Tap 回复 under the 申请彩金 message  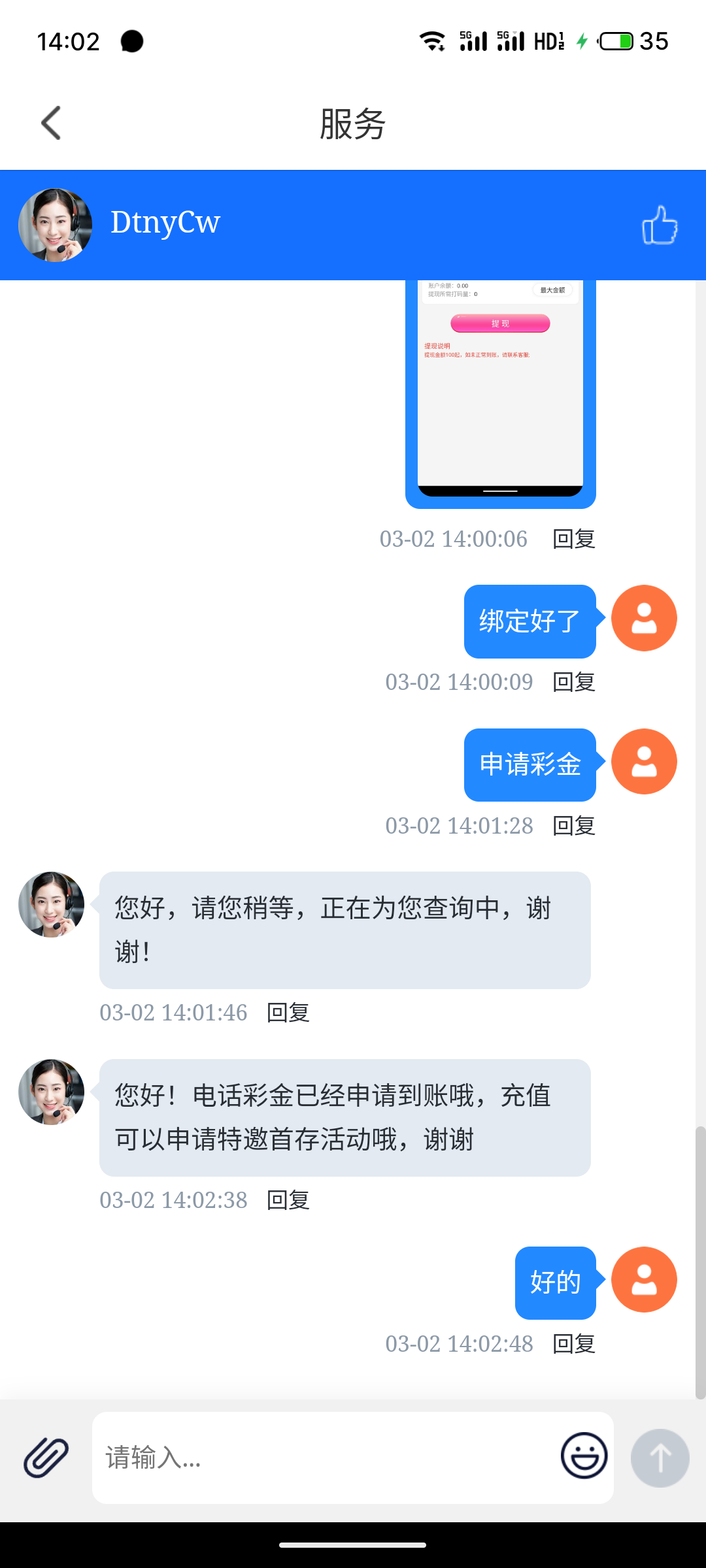click(573, 826)
